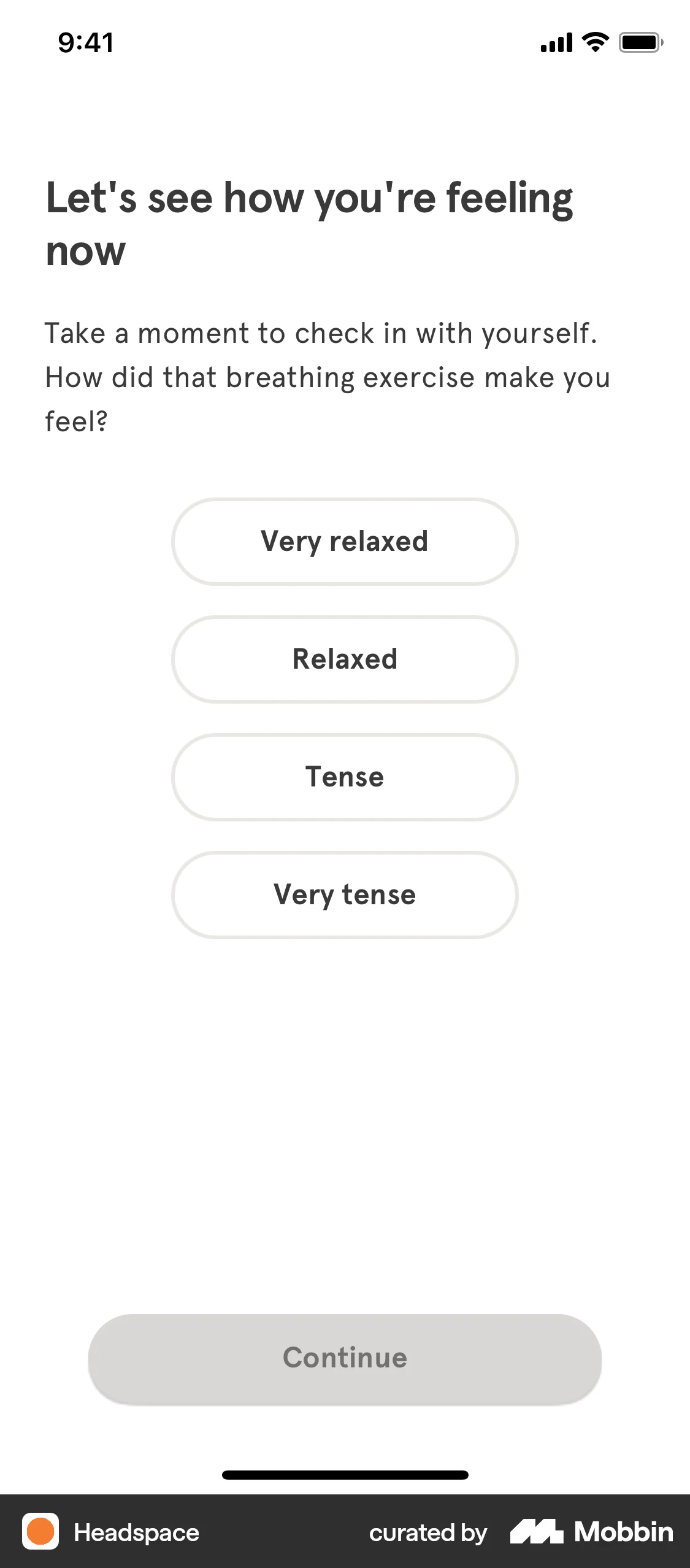Click the Wi-Fi icon in status bar
Screen dimensions: 690x1568
[x=592, y=42]
